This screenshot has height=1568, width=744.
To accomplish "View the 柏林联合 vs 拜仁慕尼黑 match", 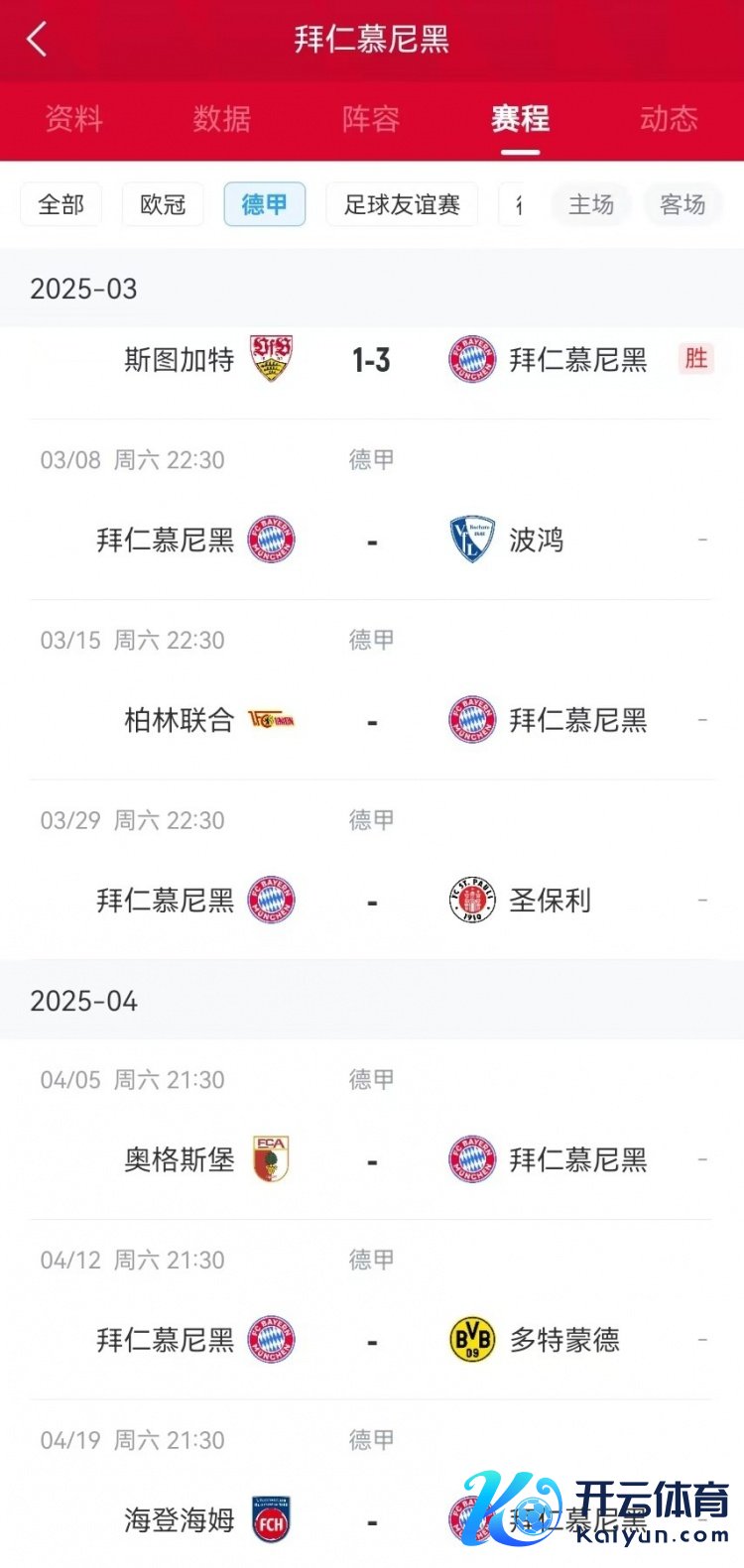I will tap(372, 721).
